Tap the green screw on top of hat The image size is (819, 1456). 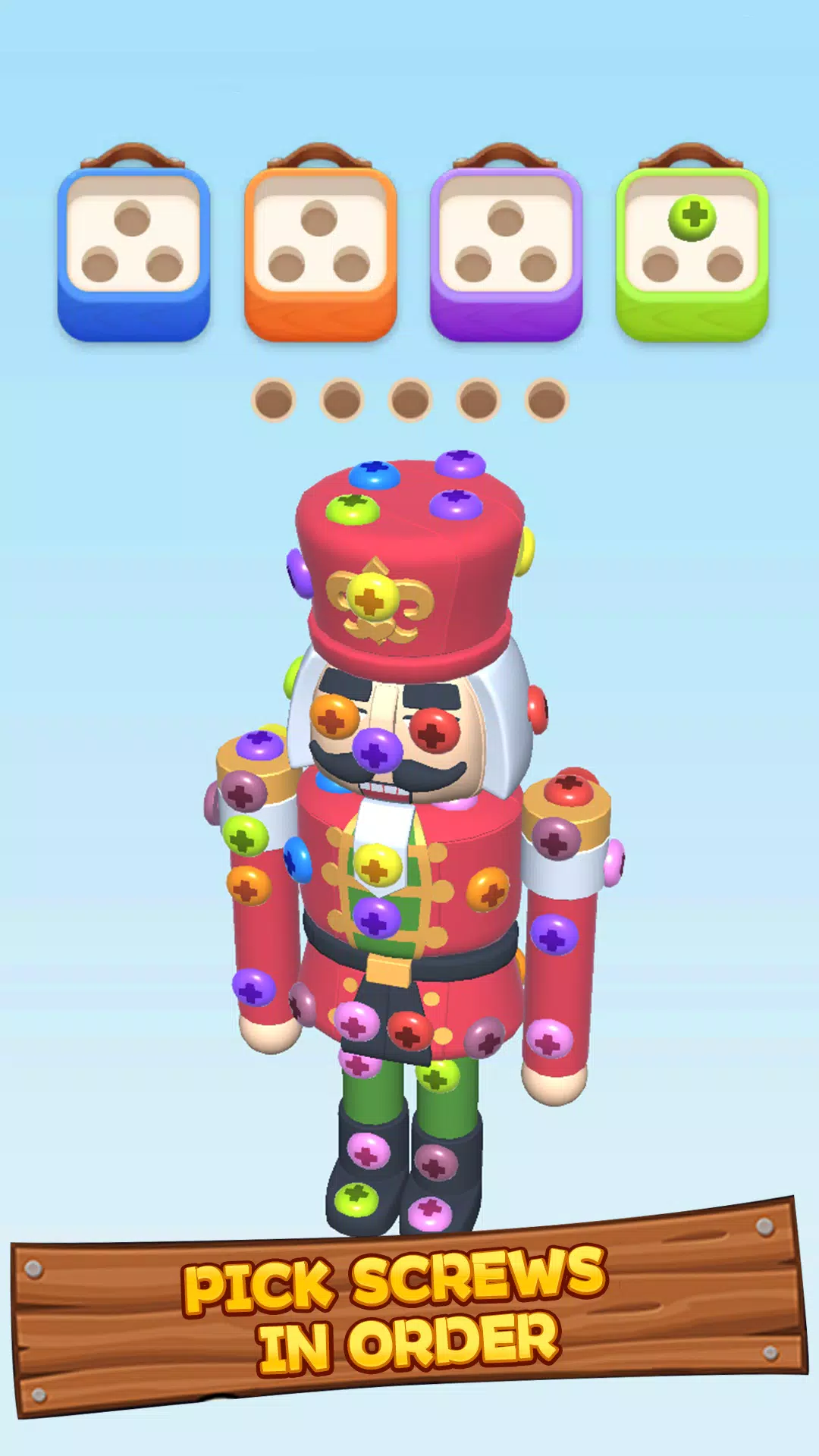point(353,508)
